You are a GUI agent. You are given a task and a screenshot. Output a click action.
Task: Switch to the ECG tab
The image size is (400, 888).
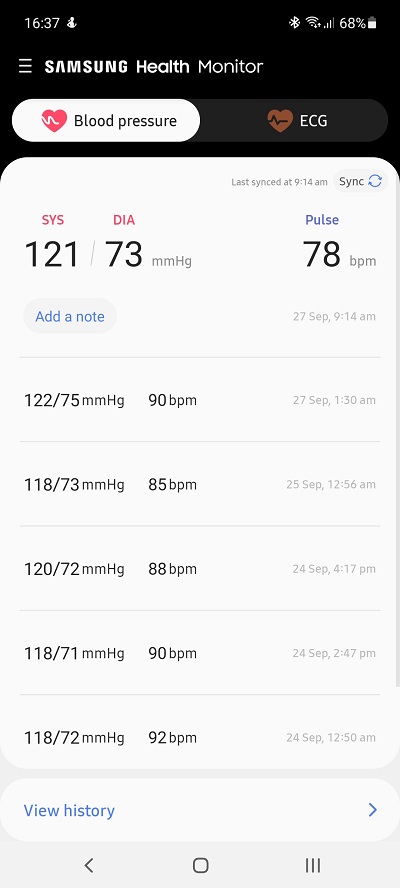296,121
